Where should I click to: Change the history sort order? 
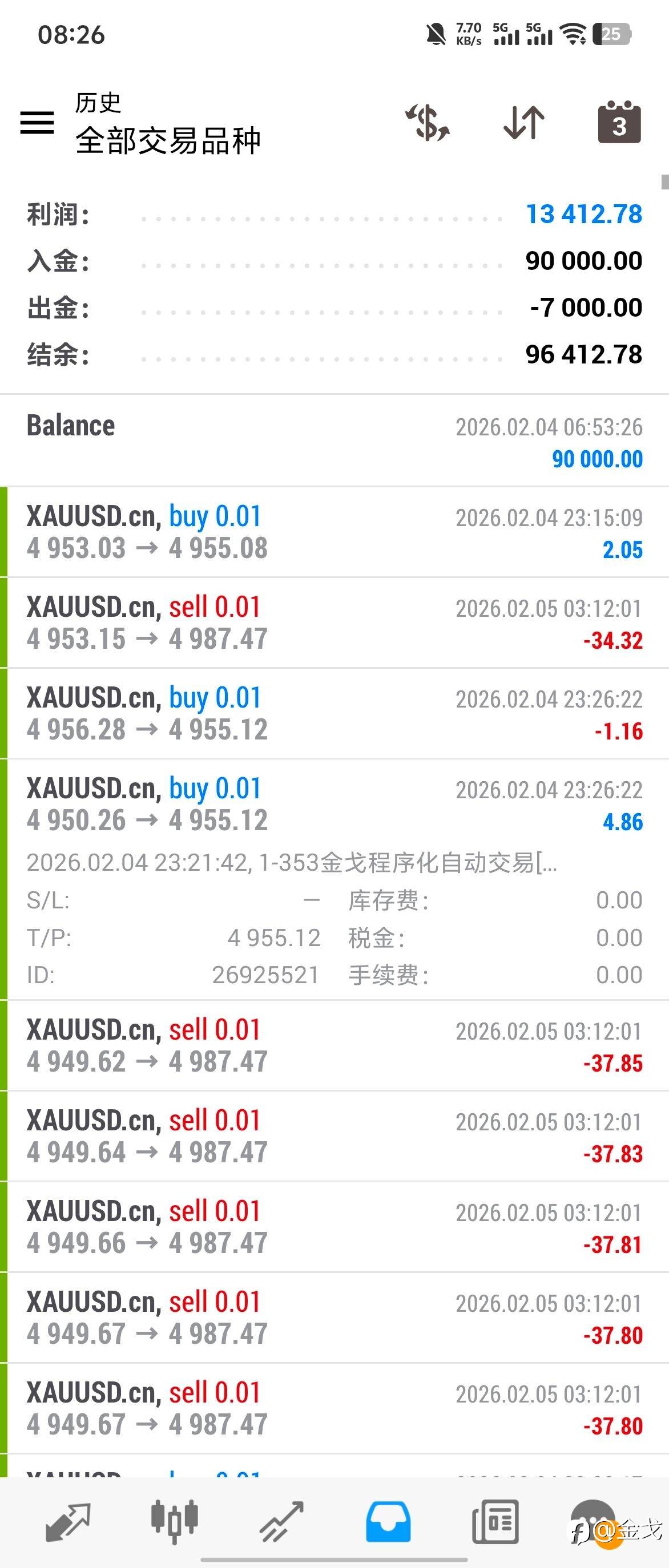tap(524, 123)
